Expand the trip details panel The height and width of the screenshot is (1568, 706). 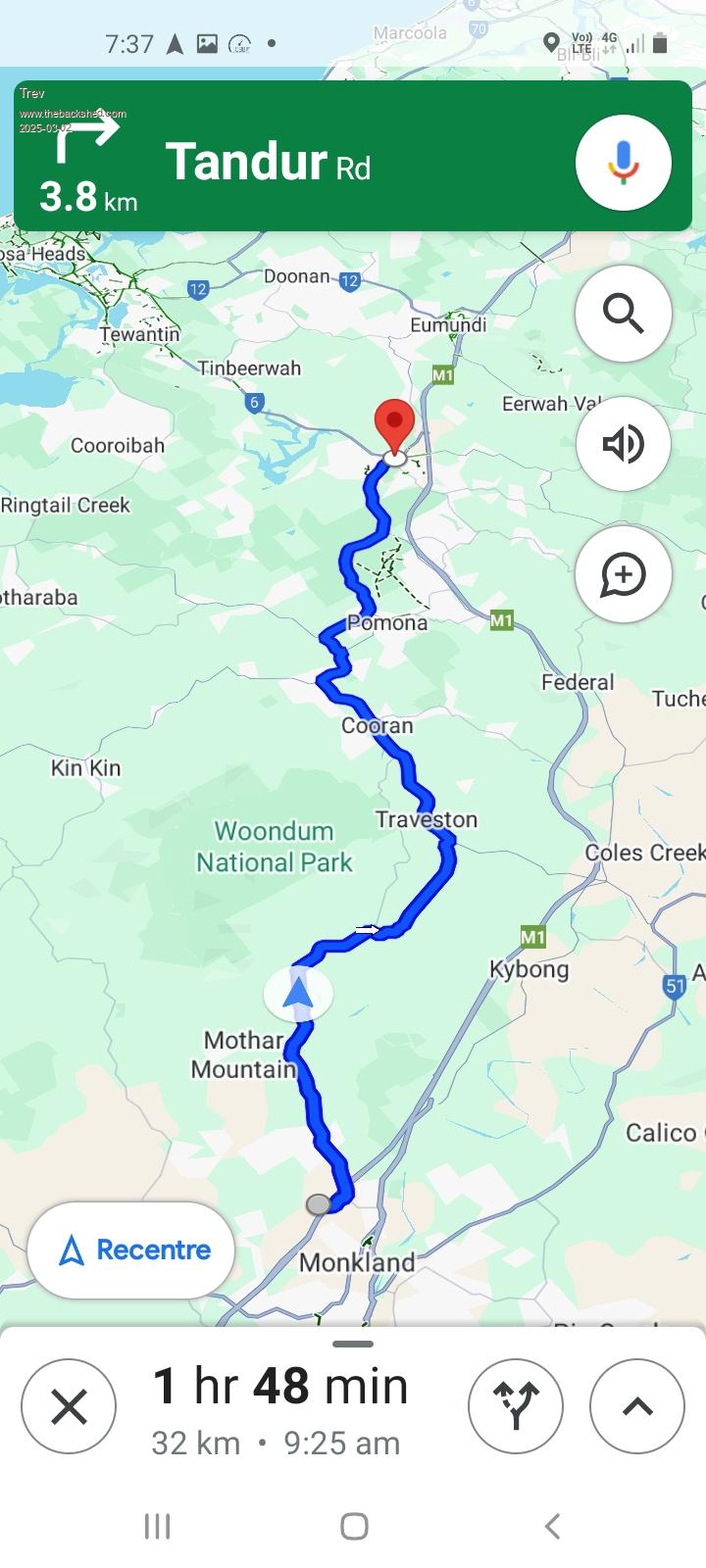point(636,1406)
